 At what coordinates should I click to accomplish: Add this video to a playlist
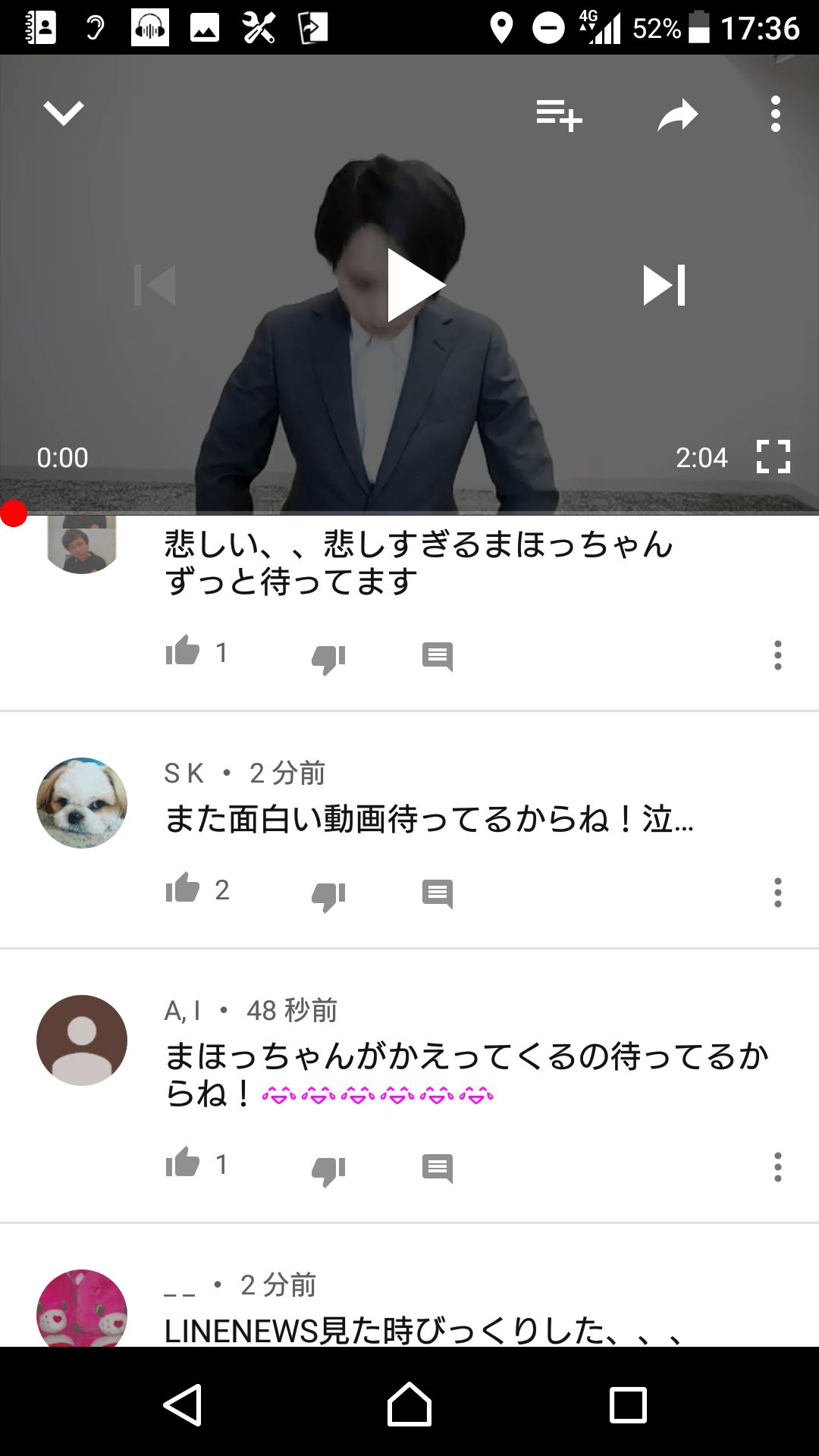pyautogui.click(x=559, y=115)
